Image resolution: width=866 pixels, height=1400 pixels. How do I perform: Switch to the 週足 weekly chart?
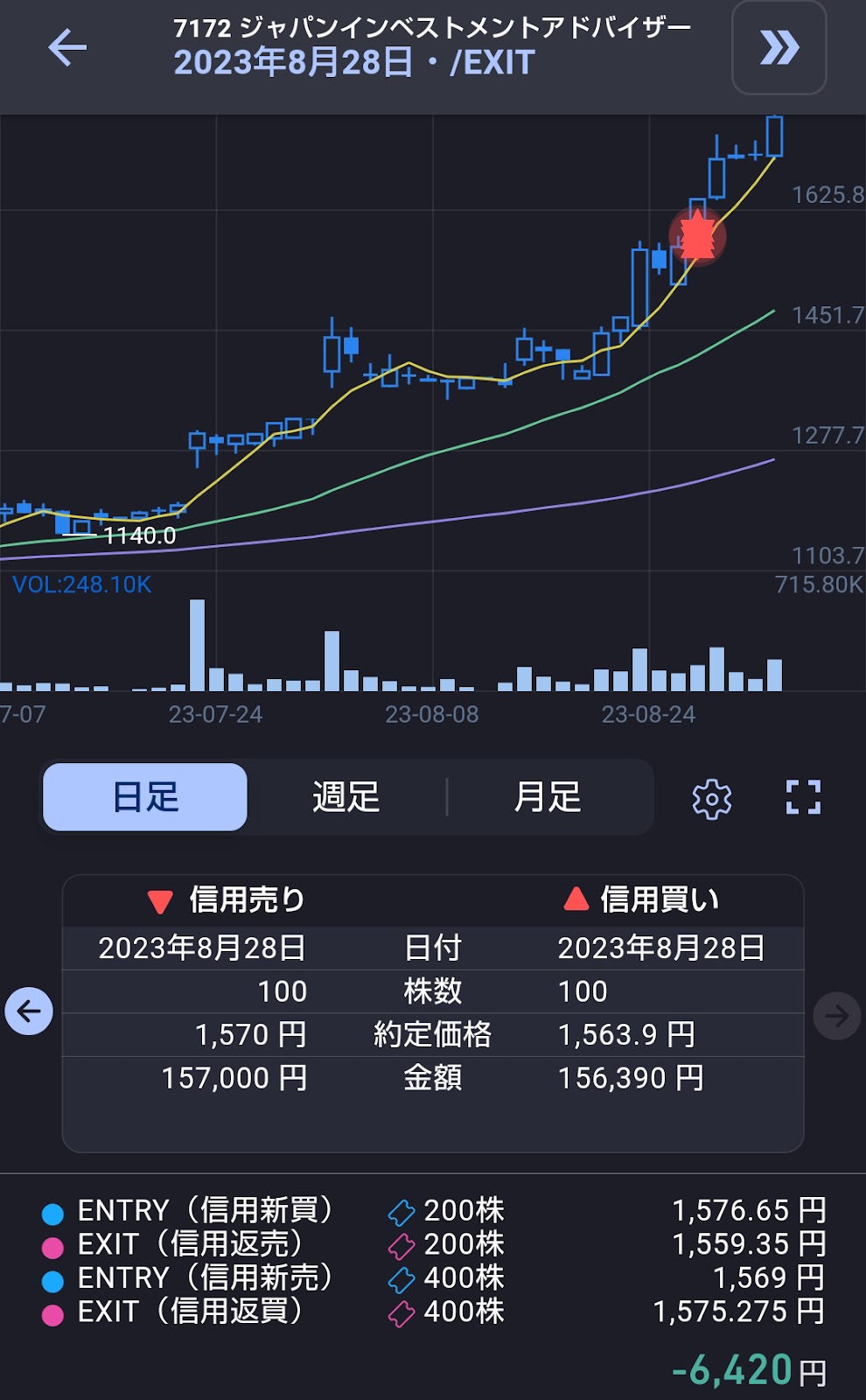(x=346, y=797)
